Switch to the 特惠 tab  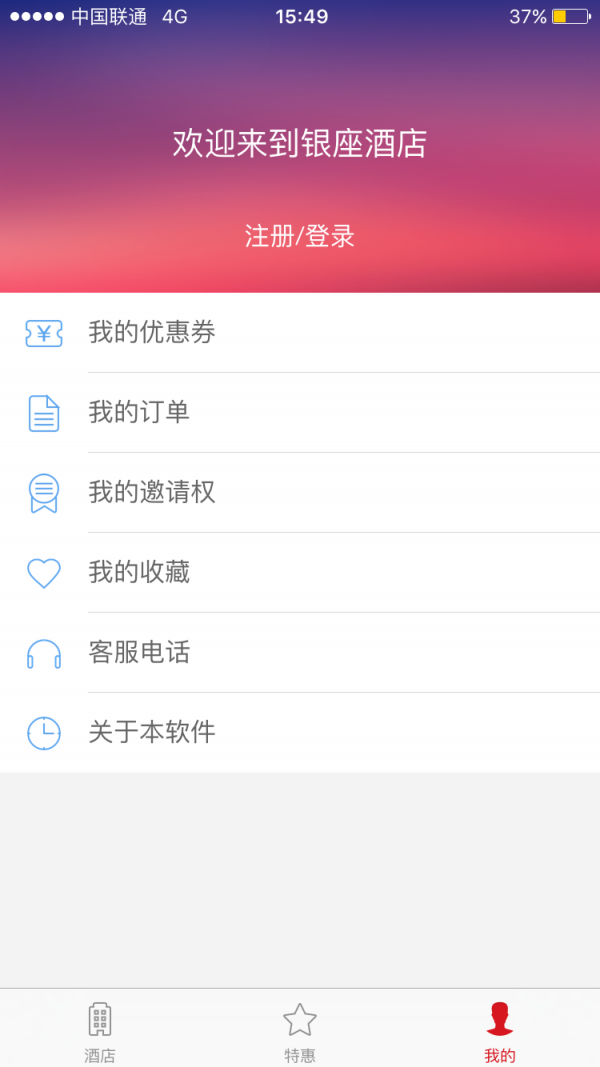click(x=300, y=1030)
